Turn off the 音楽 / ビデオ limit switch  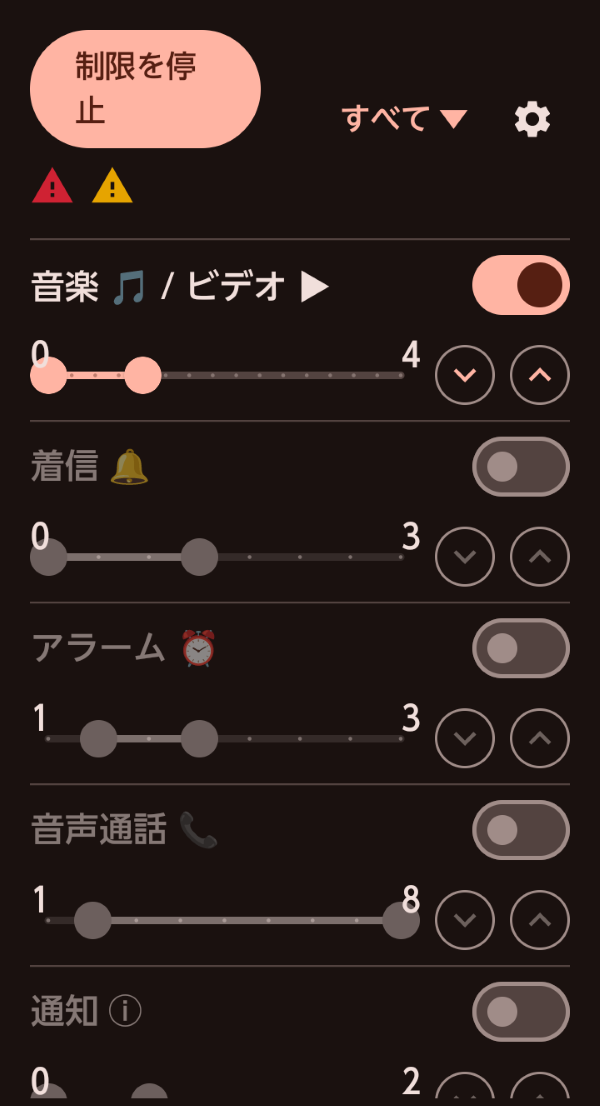pos(520,285)
